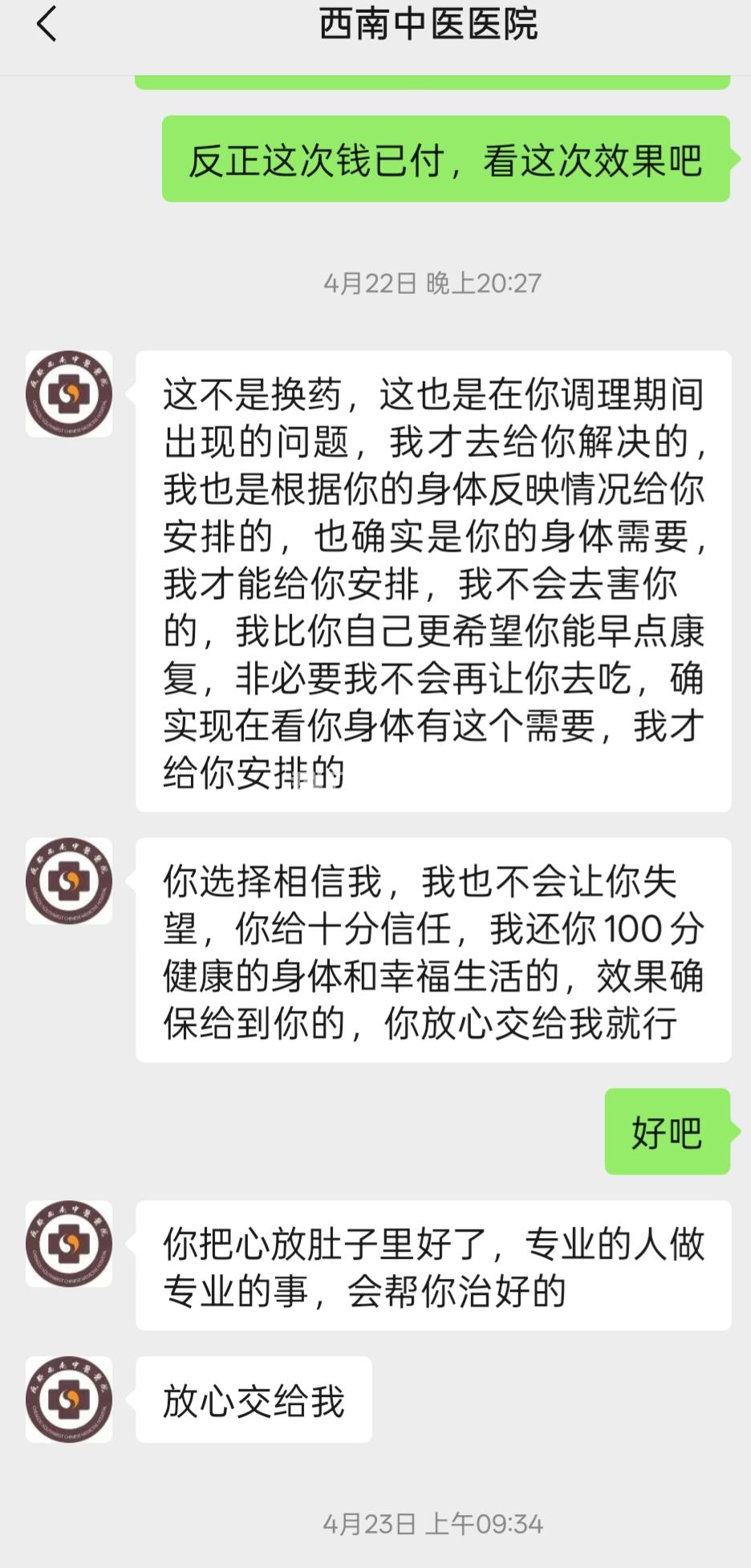751x1568 pixels.
Task: Open sender avatar beside "这不是换药" message
Action: click(69, 394)
